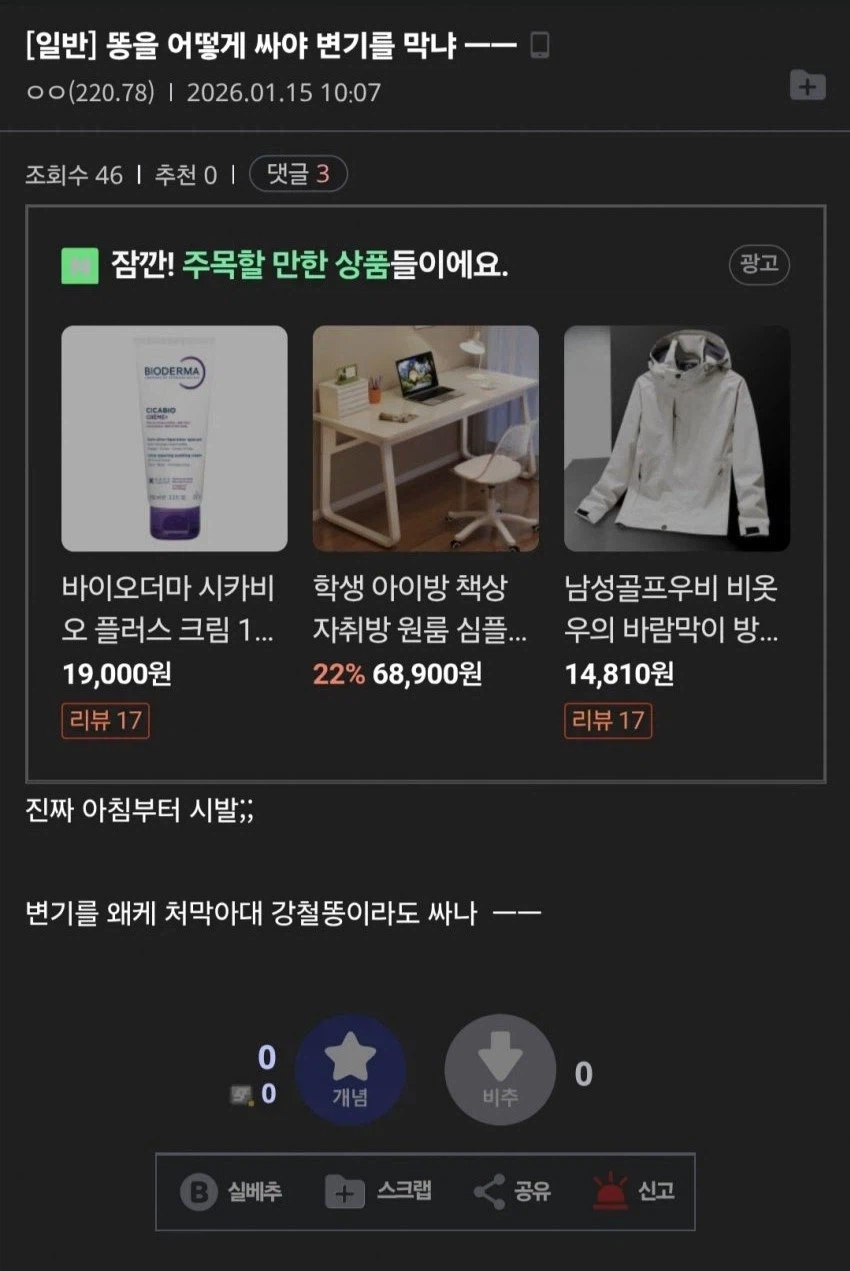
Task: Open the 댓글 3 comments link
Action: pyautogui.click(x=297, y=174)
